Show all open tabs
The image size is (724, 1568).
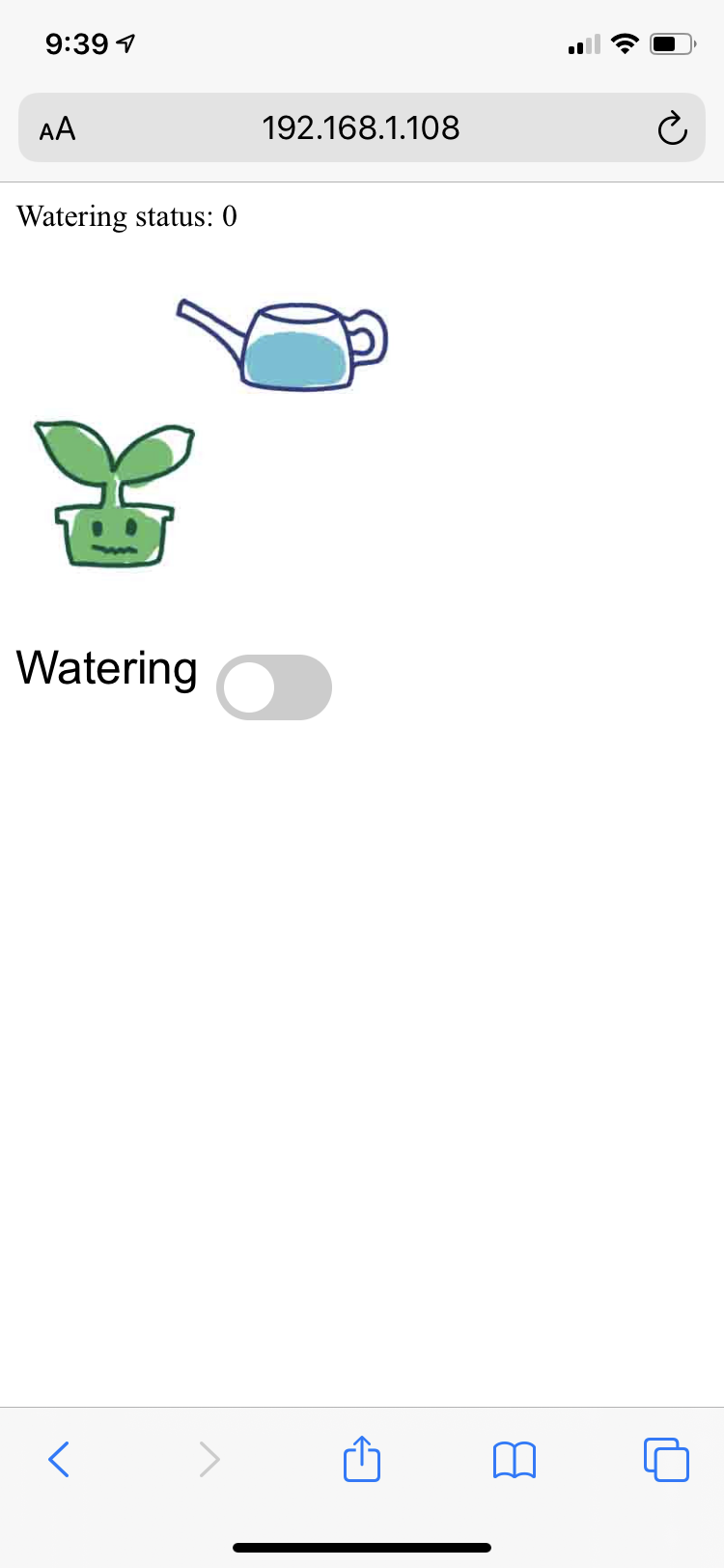pos(666,1459)
